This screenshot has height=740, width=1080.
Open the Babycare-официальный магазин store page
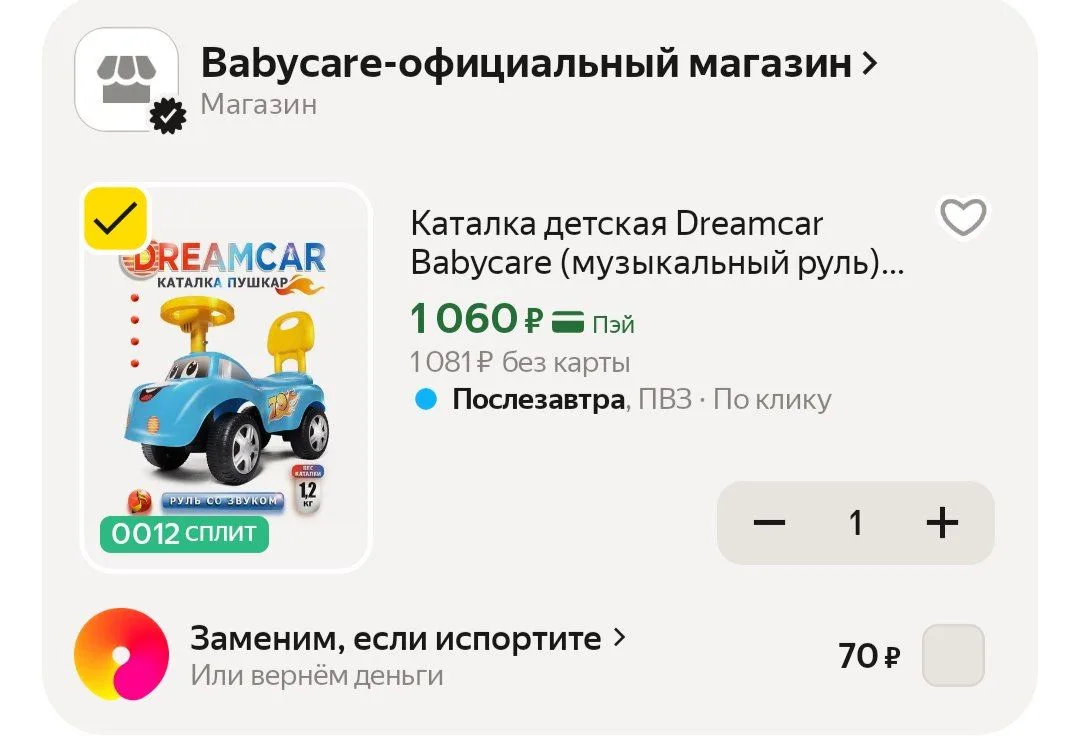point(539,63)
